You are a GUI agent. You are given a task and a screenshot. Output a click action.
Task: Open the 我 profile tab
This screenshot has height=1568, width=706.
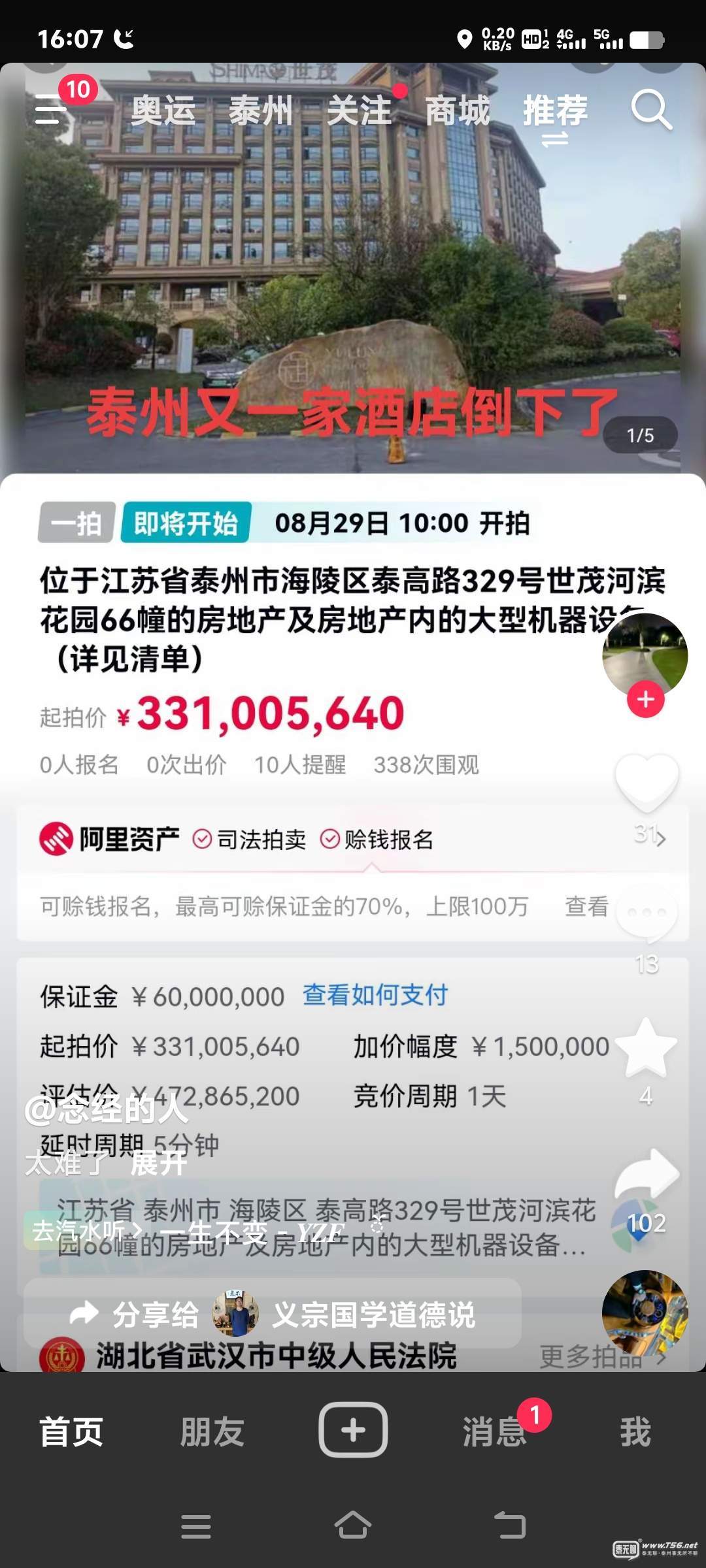click(x=635, y=1432)
